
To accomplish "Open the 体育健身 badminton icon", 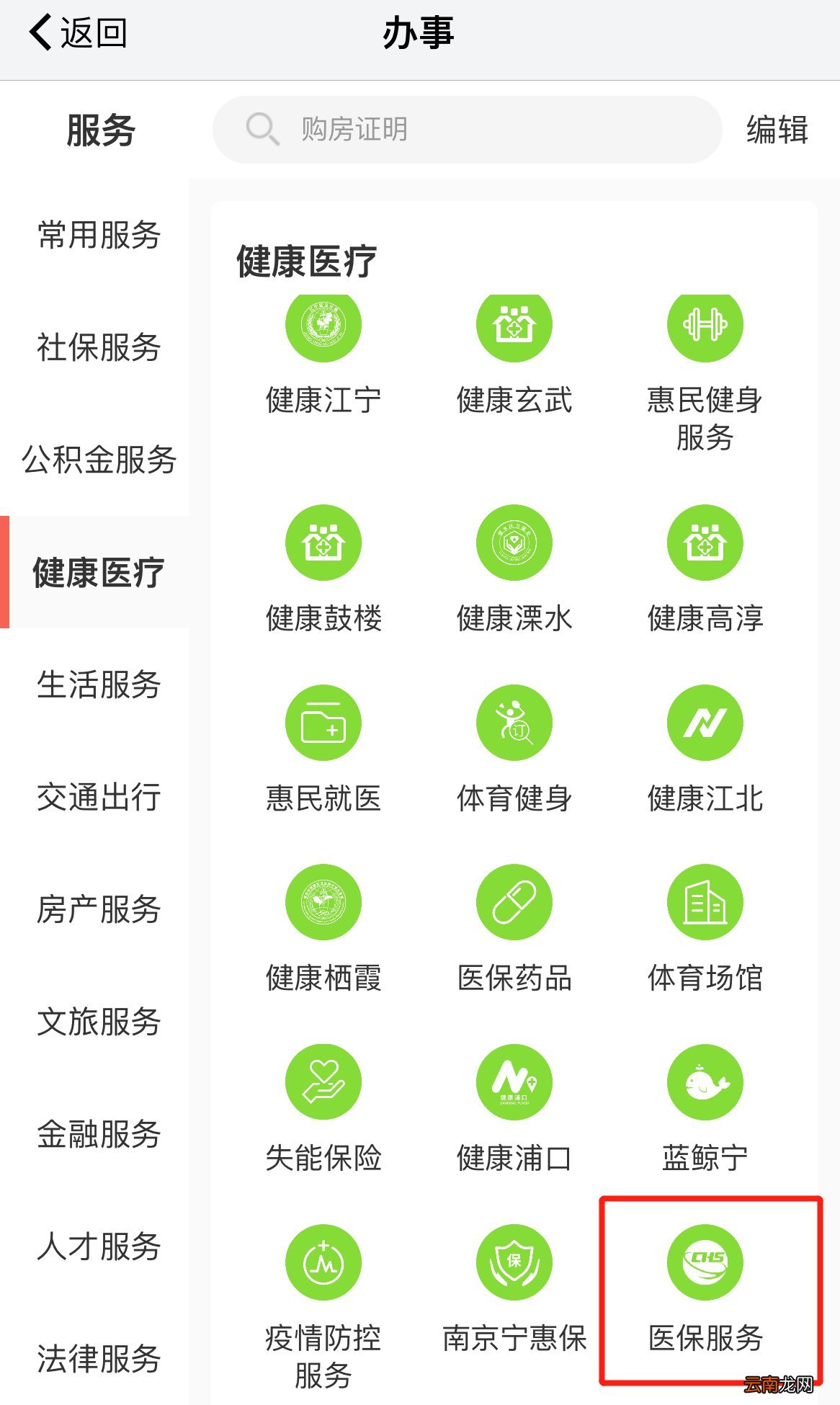I will [514, 723].
